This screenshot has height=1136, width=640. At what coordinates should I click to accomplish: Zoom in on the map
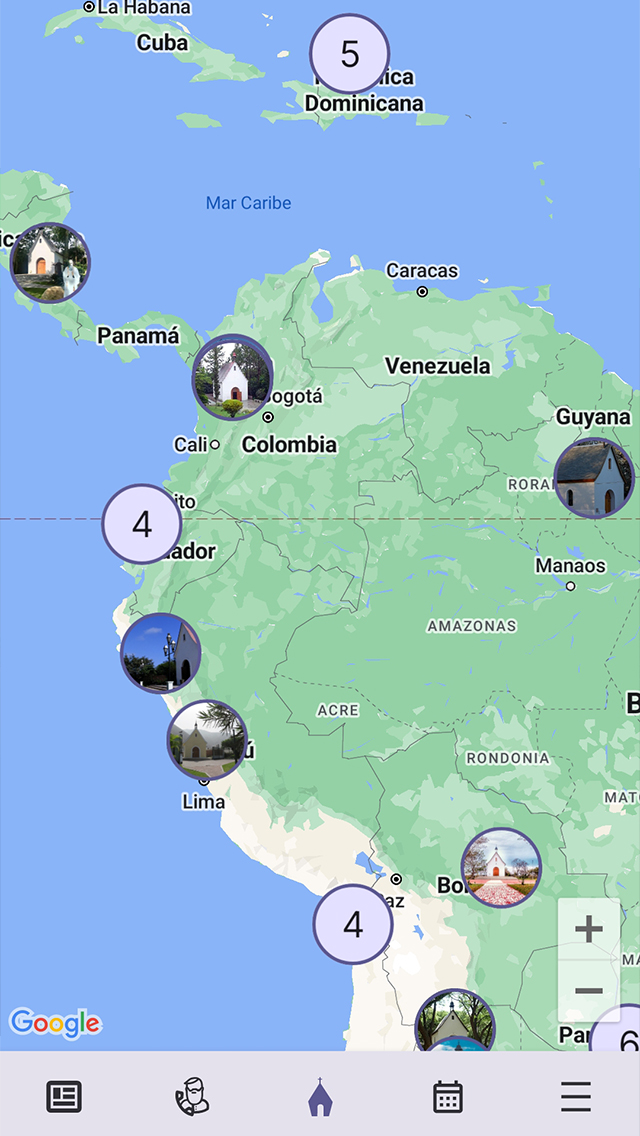[x=589, y=929]
